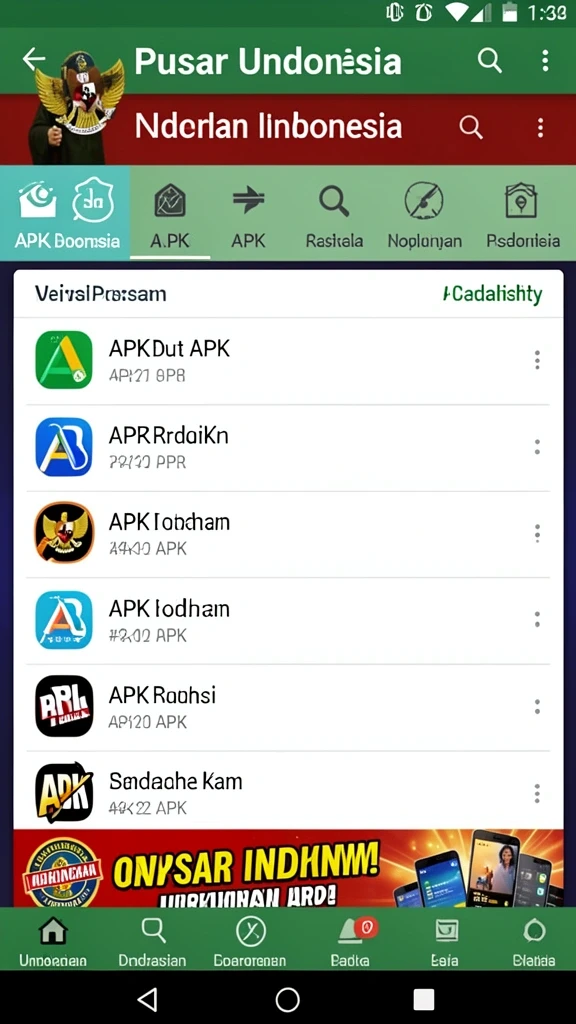Screen dimensions: 576x1024
Task: Open the APK Raohsi list item
Action: (288, 707)
